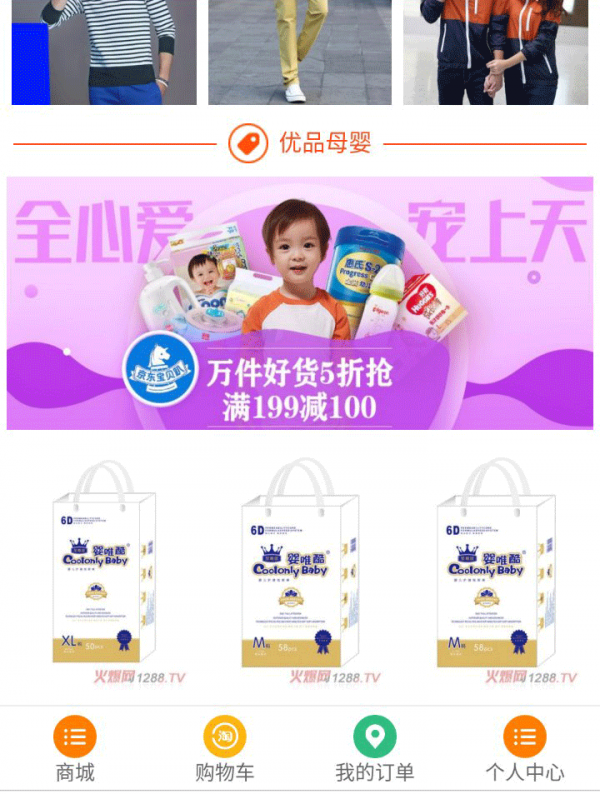Open the 购物车 shopping cart tab

point(225,748)
